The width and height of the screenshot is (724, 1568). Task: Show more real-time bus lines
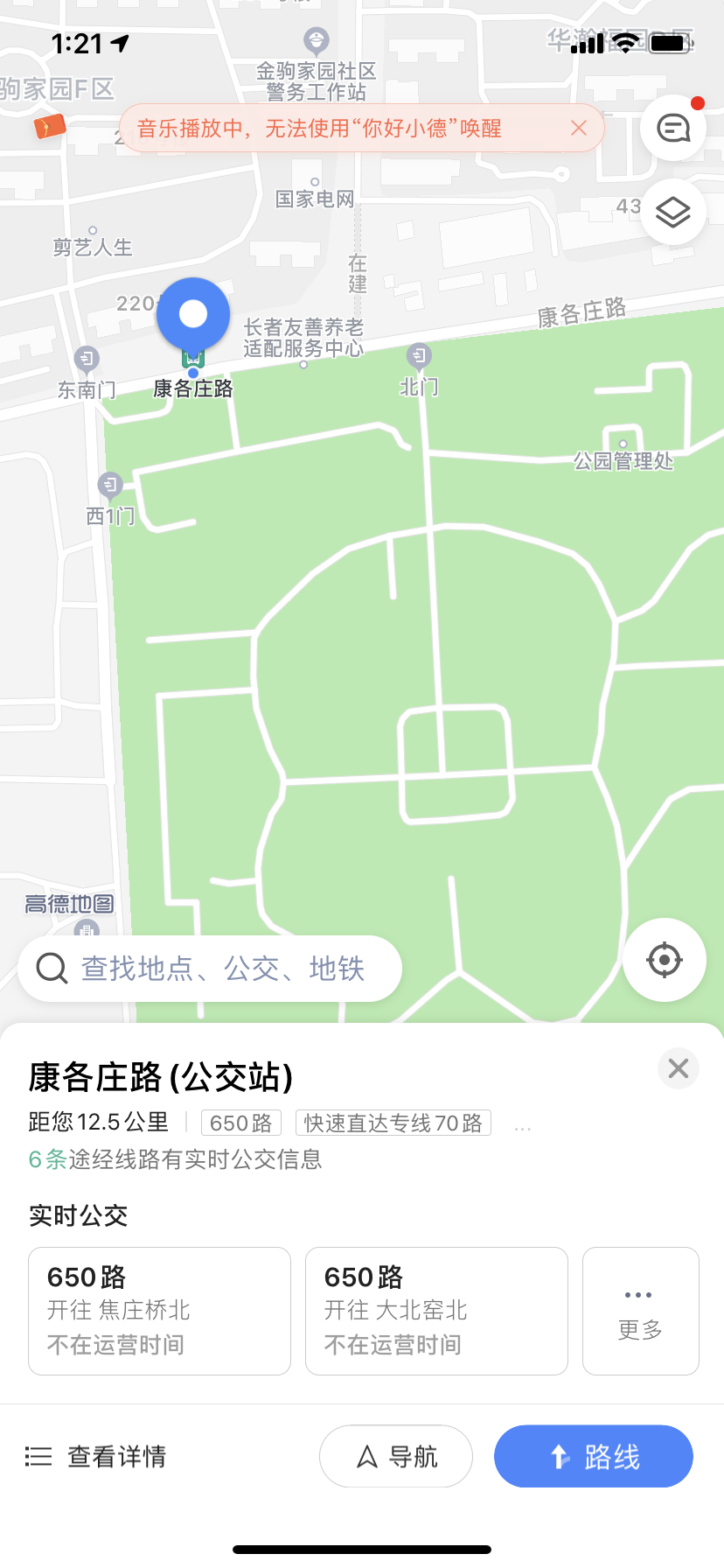coord(640,1311)
